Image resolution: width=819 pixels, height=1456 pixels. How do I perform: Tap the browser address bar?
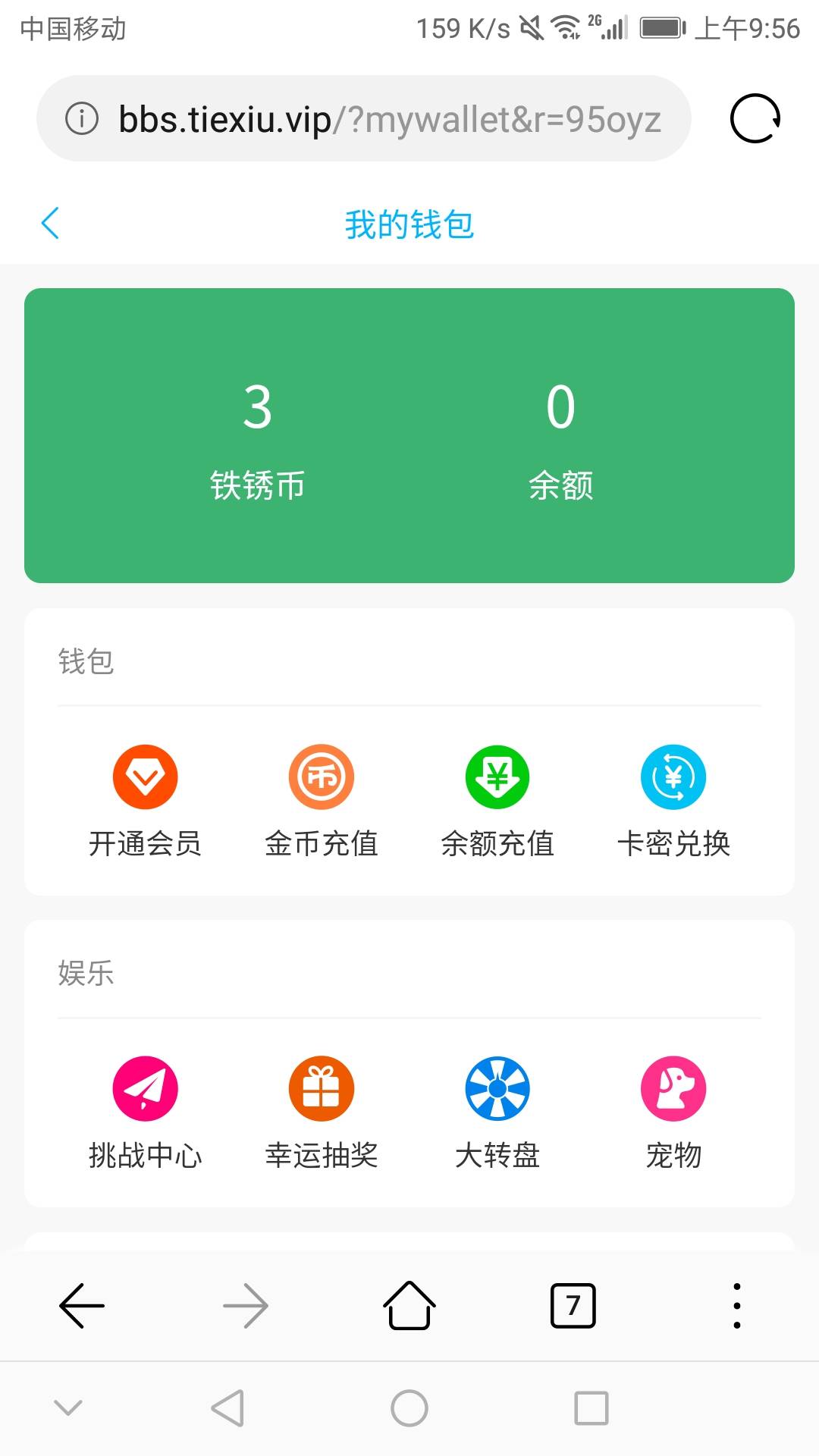[x=388, y=119]
